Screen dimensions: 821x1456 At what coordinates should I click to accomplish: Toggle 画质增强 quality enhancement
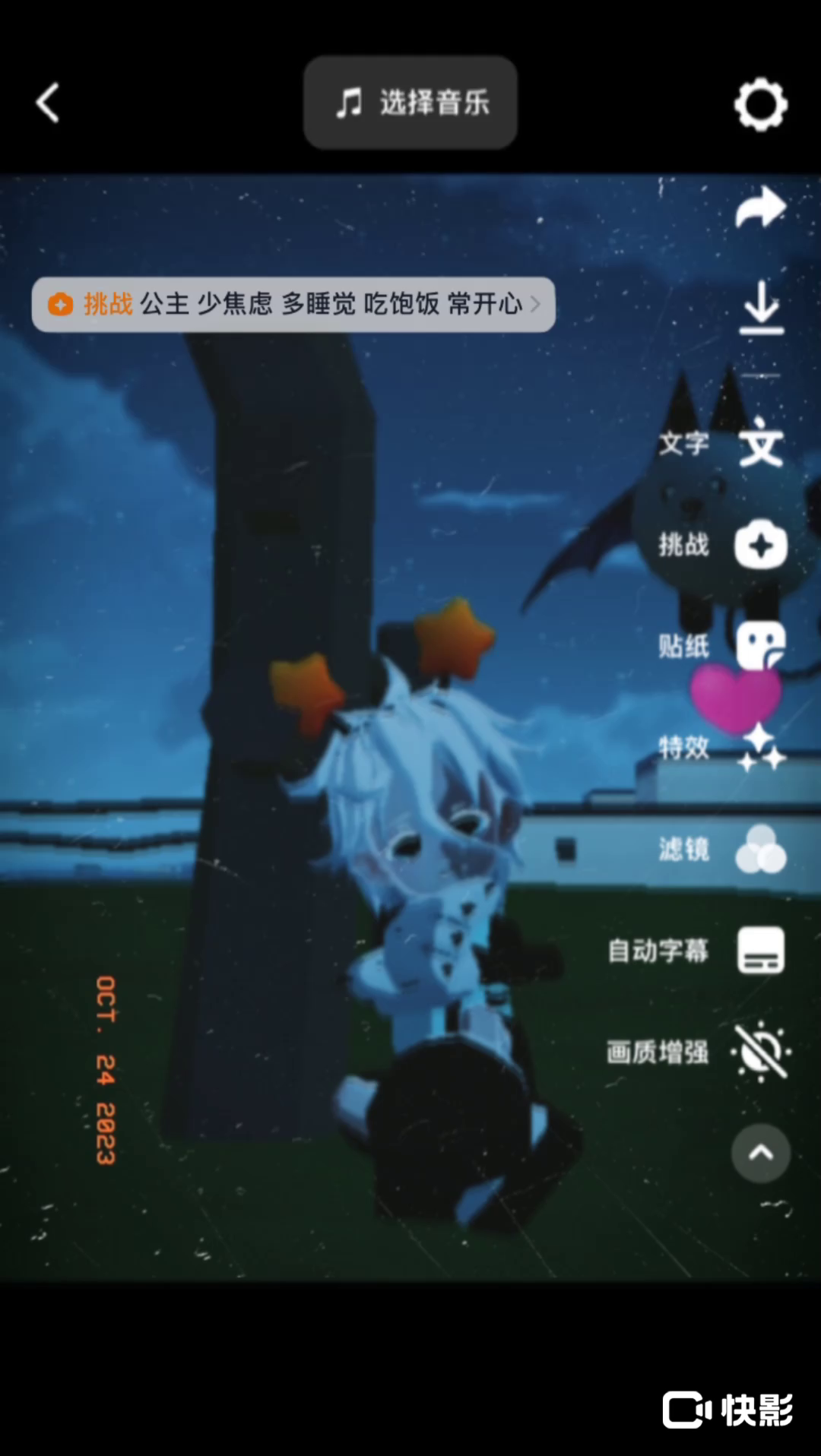pos(760,1052)
